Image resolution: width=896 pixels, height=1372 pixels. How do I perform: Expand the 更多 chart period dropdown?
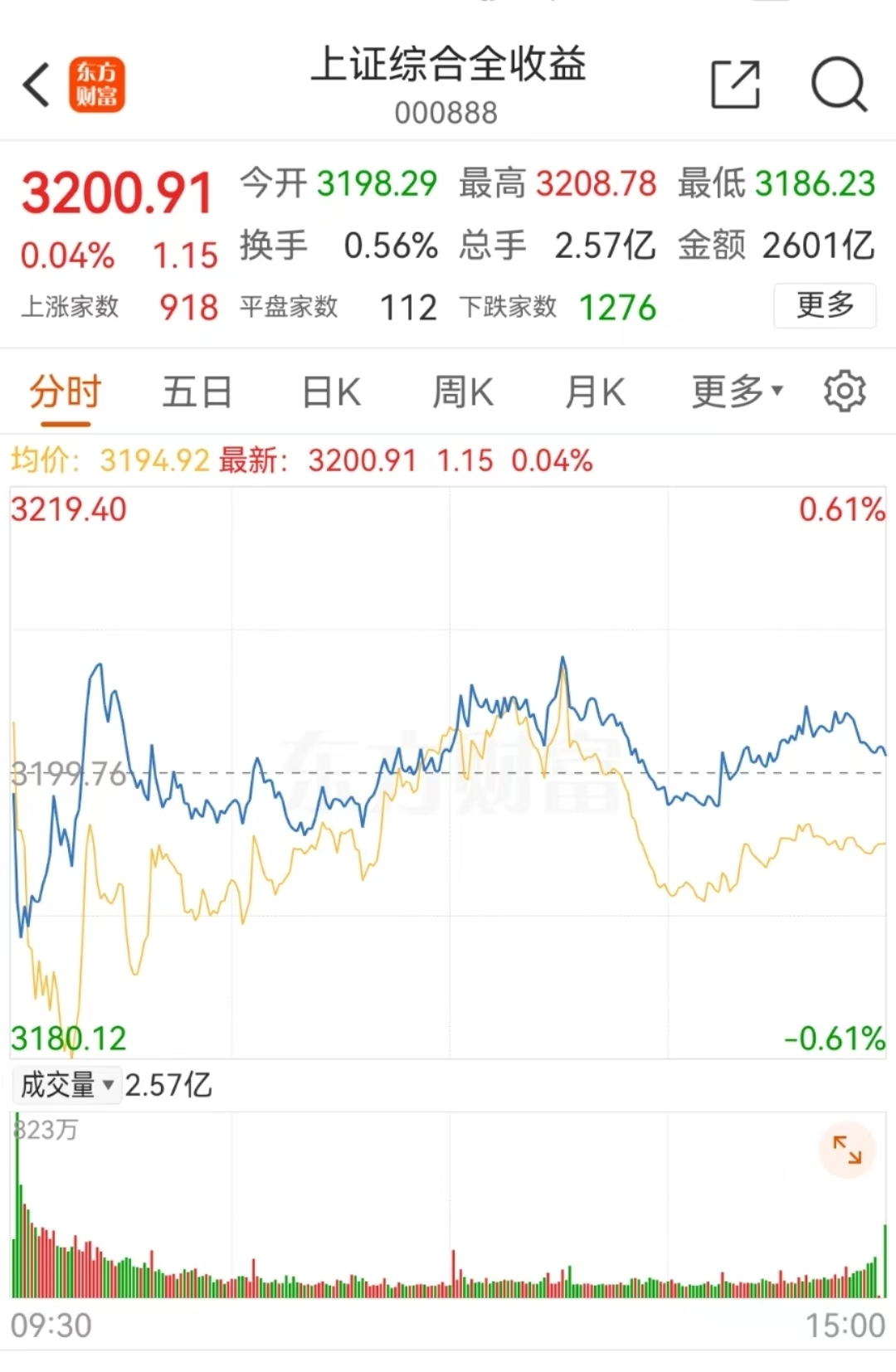pos(737,392)
